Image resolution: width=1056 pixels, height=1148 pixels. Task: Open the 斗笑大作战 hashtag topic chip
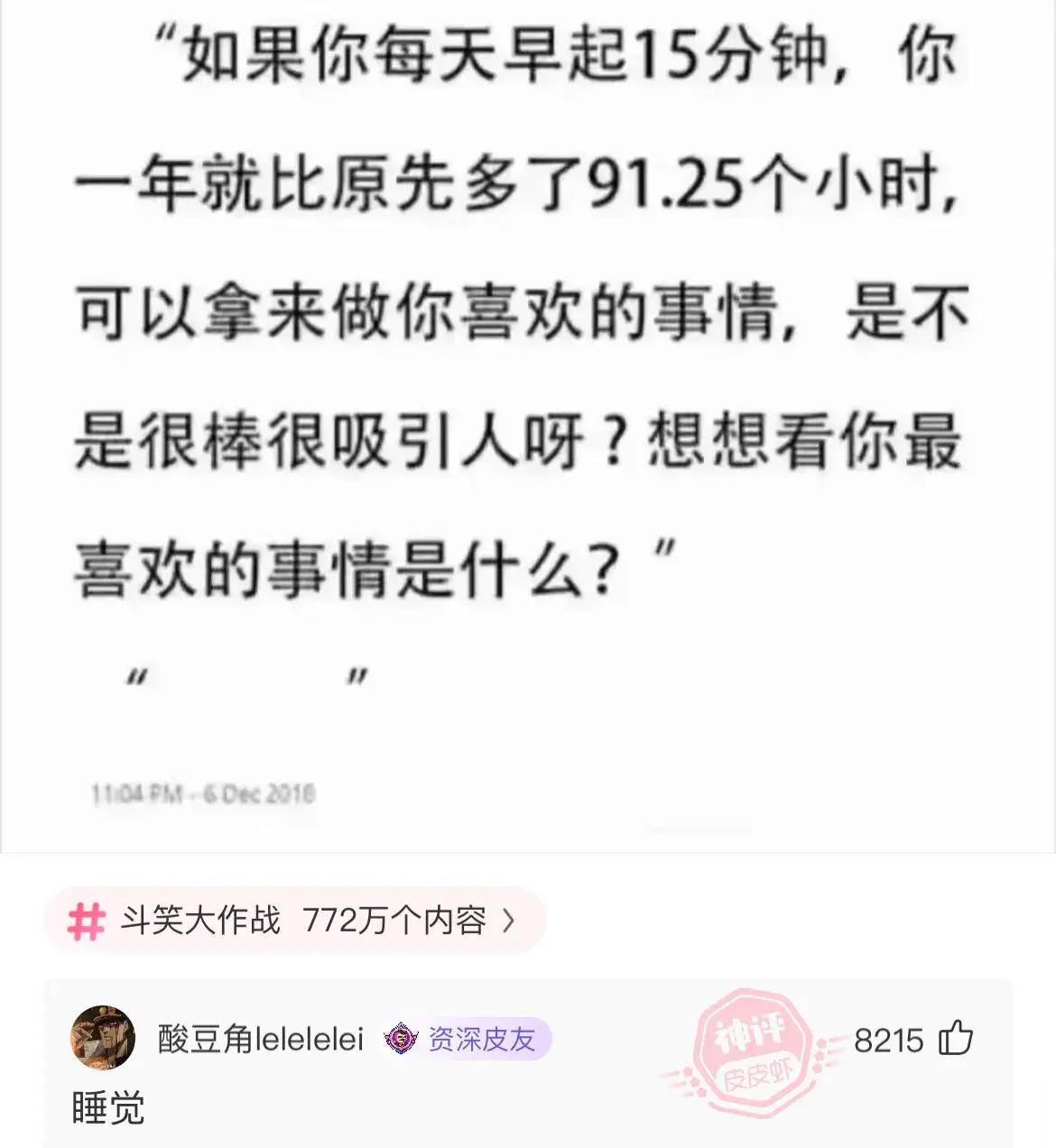(x=294, y=921)
